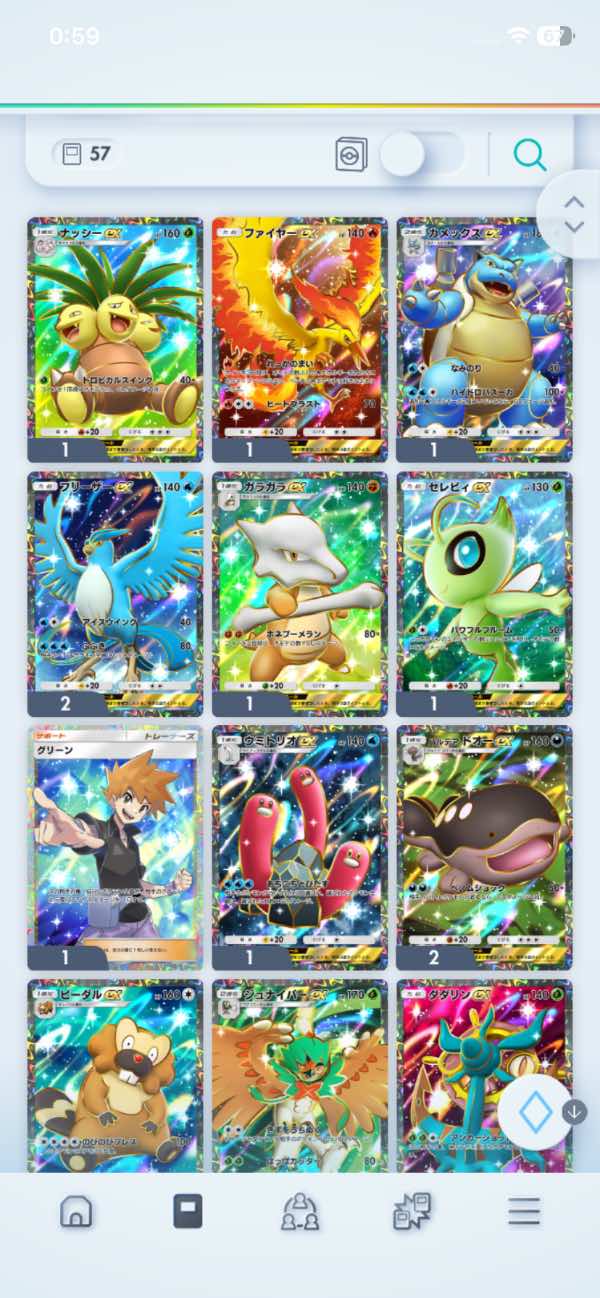Open the Moltres ex card
600x1298 pixels.
tap(300, 340)
